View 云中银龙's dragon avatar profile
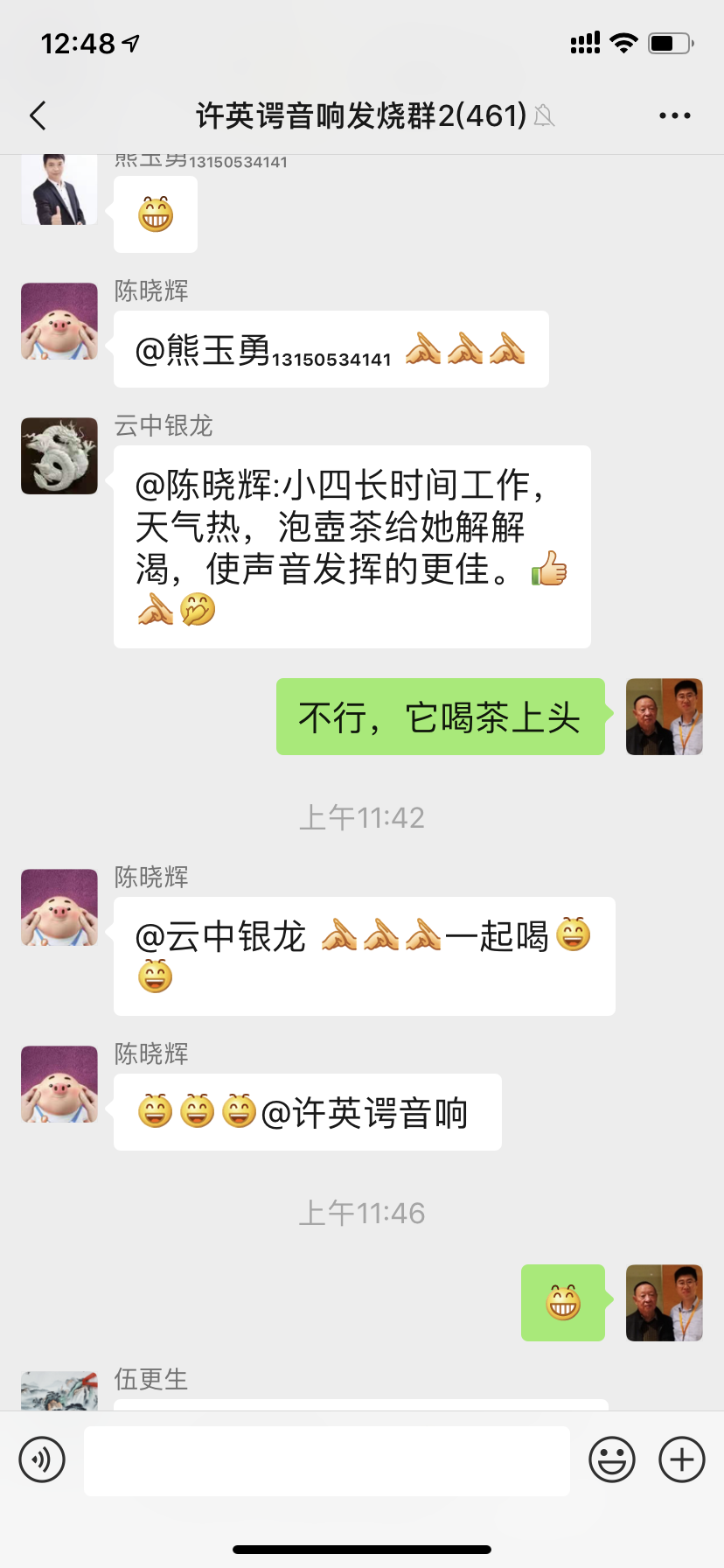 click(59, 456)
